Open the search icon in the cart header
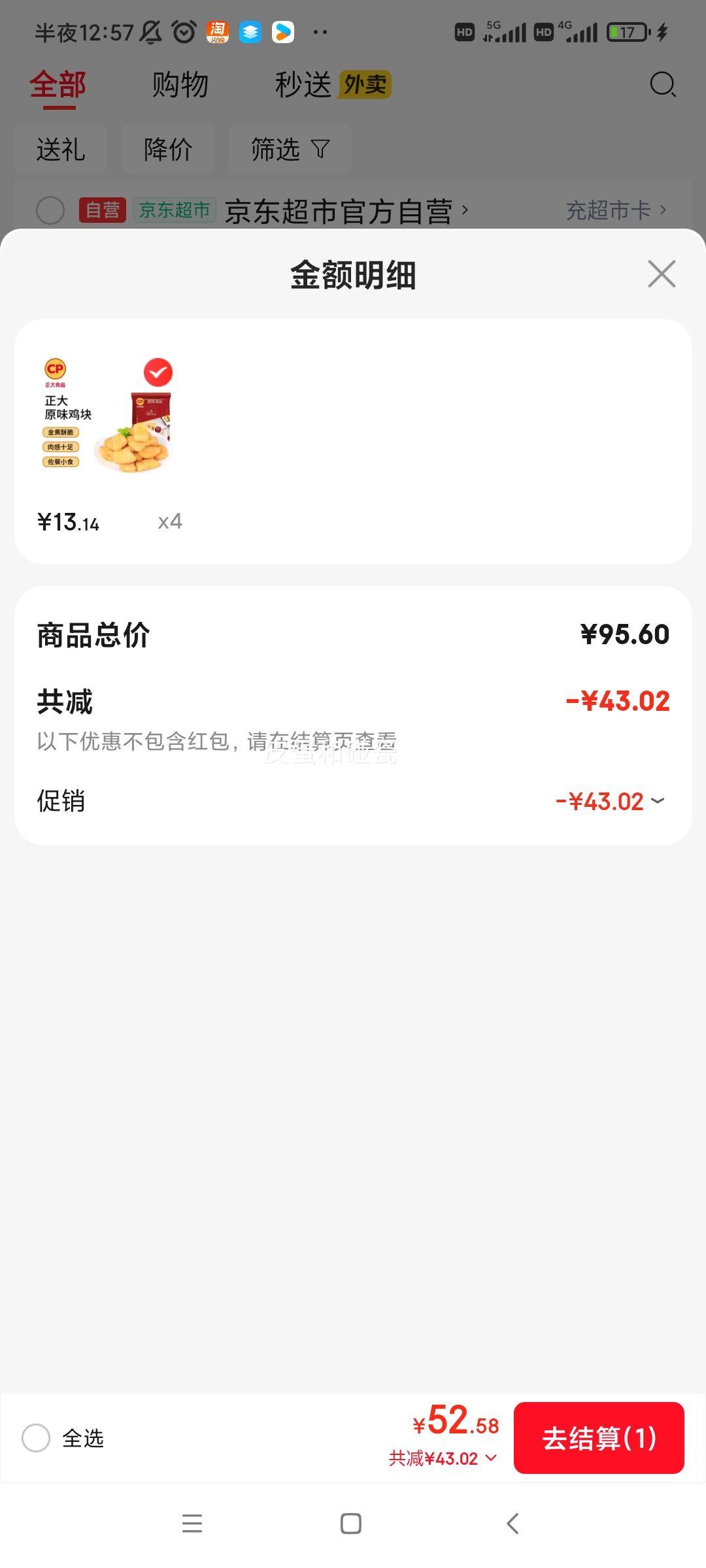The width and height of the screenshot is (706, 1568). click(662, 84)
